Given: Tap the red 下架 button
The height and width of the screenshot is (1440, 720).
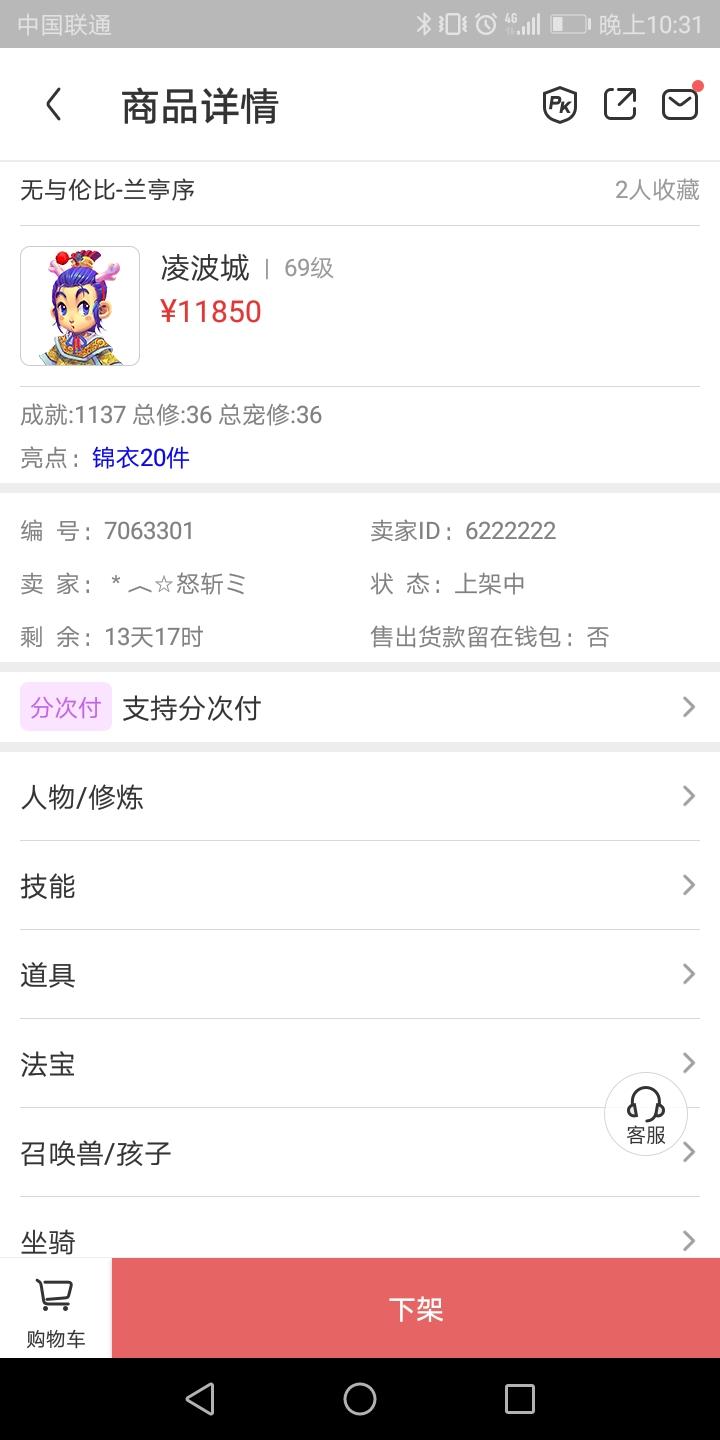Looking at the screenshot, I should tap(416, 1309).
